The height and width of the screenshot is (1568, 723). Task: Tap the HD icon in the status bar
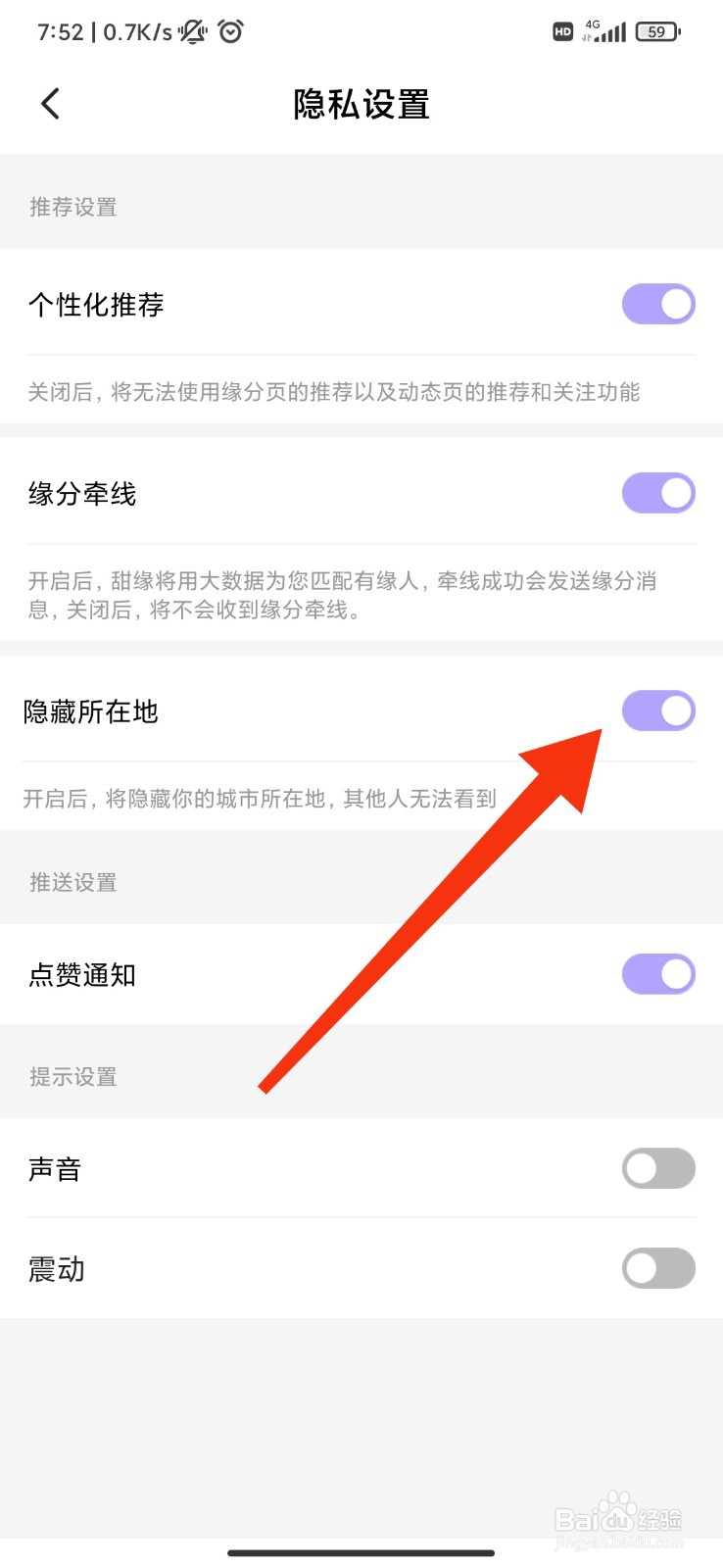coord(561,31)
